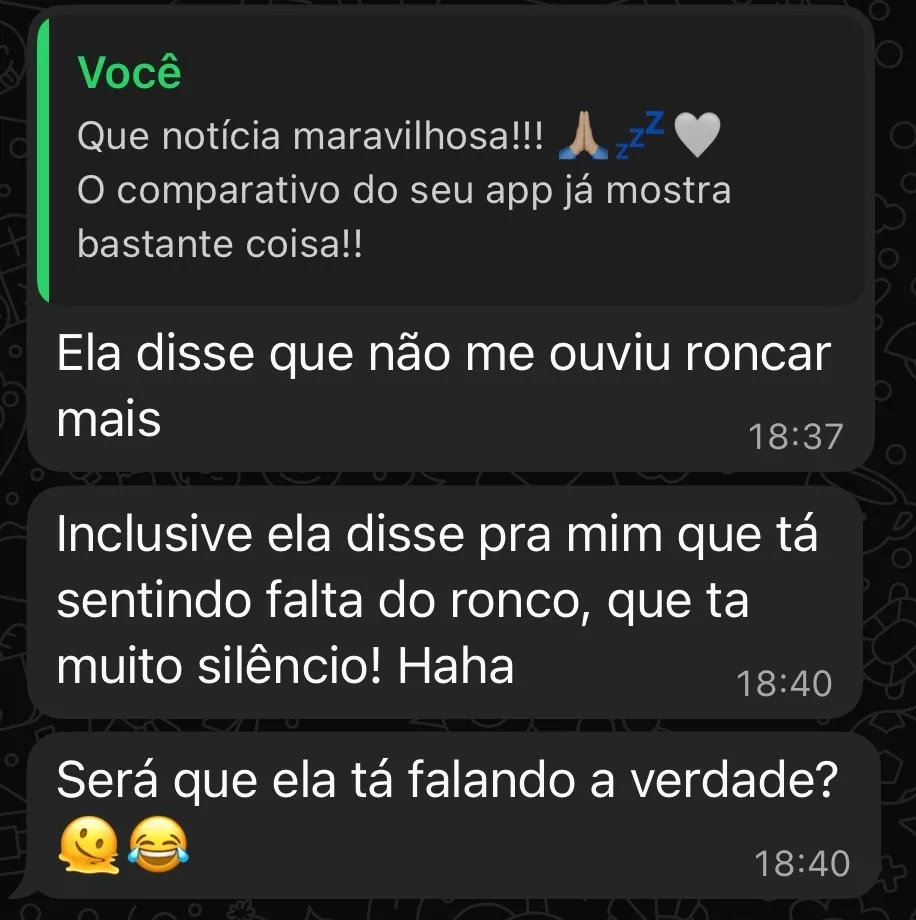Jump to the quoted "Que notícia maravilhosa" message
The image size is (916, 920).
pyautogui.click(x=450, y=160)
